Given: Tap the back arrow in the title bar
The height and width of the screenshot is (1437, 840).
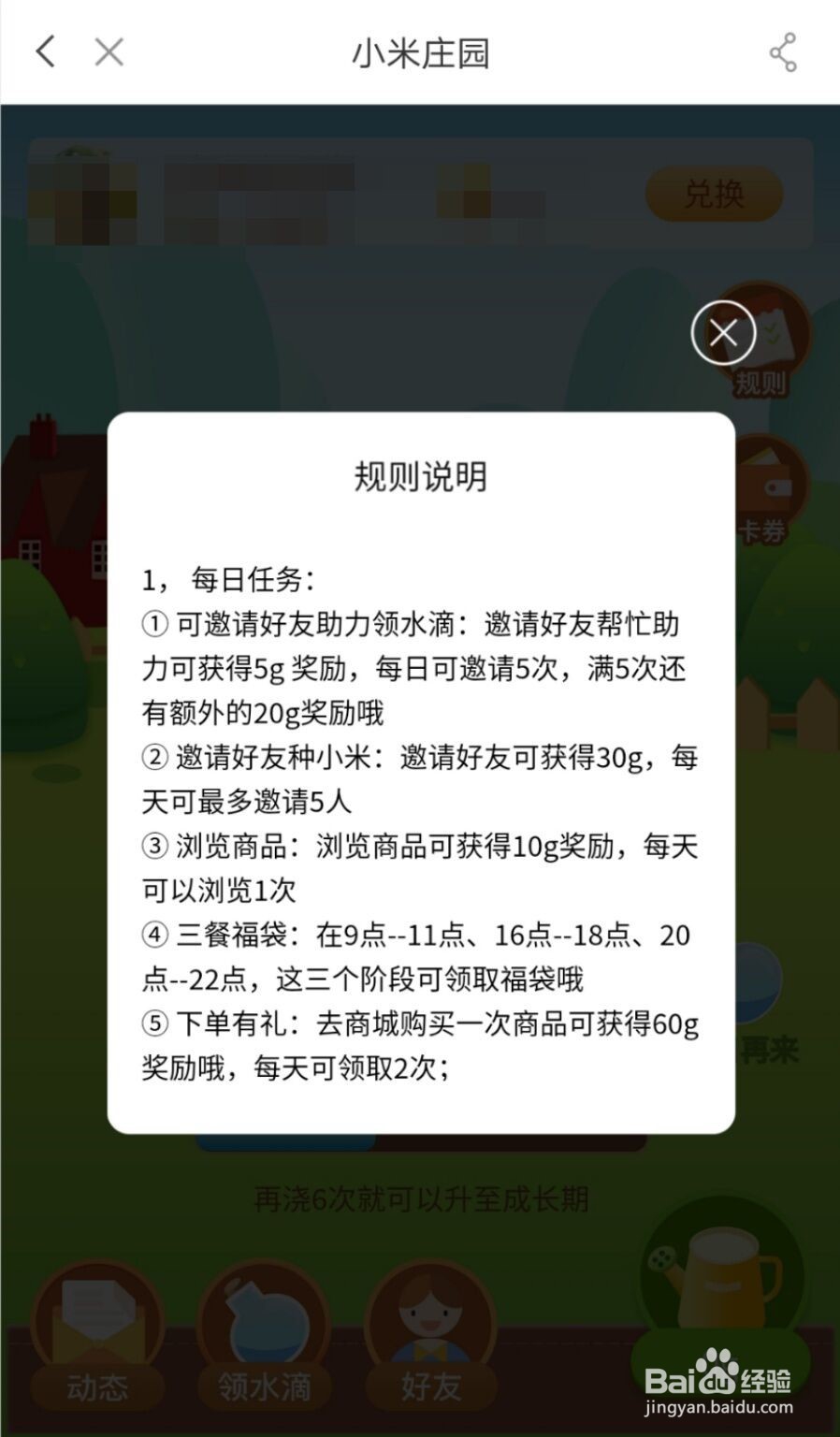Looking at the screenshot, I should [44, 51].
